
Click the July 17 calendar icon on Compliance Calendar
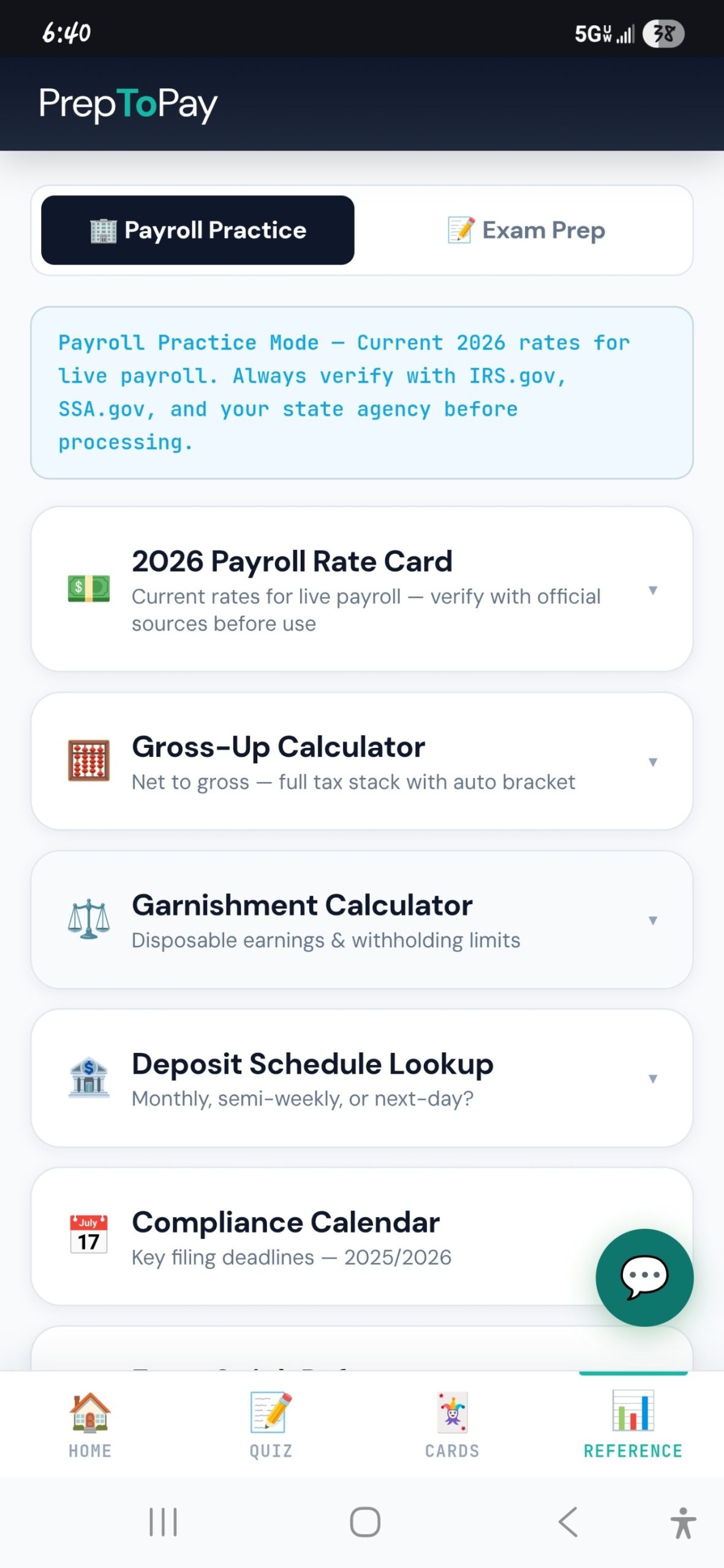(x=88, y=1235)
